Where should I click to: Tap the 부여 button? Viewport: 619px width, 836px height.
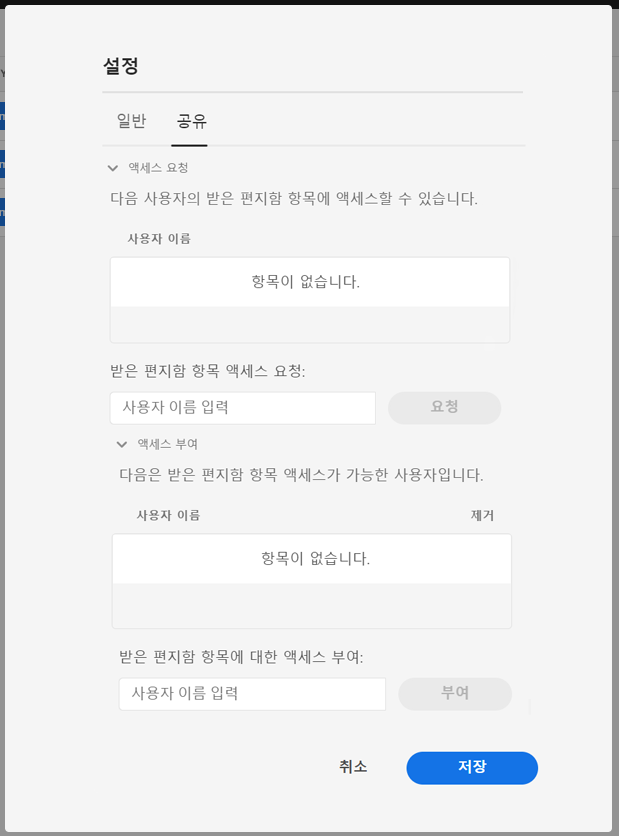pos(455,693)
